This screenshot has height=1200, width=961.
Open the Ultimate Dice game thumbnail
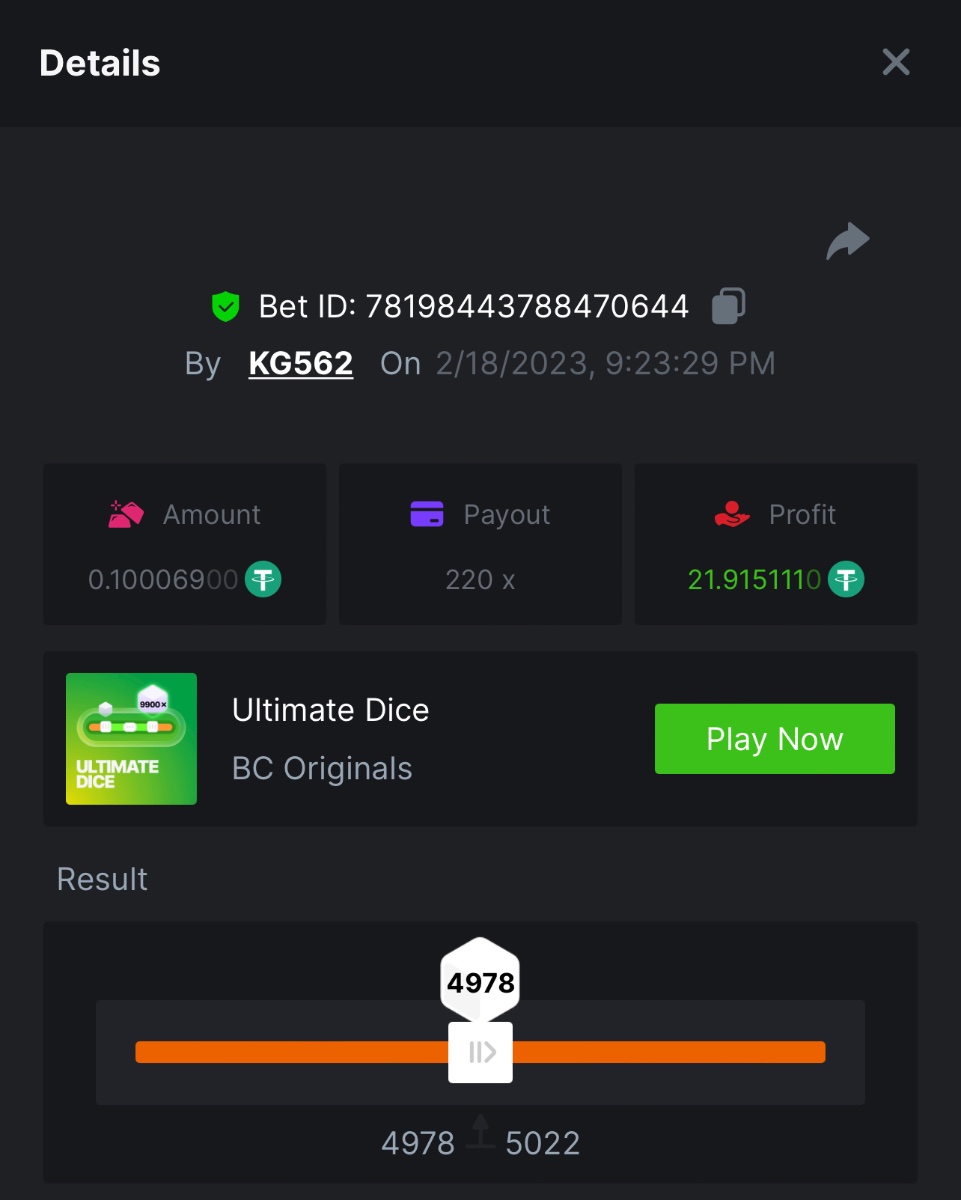pyautogui.click(x=131, y=739)
